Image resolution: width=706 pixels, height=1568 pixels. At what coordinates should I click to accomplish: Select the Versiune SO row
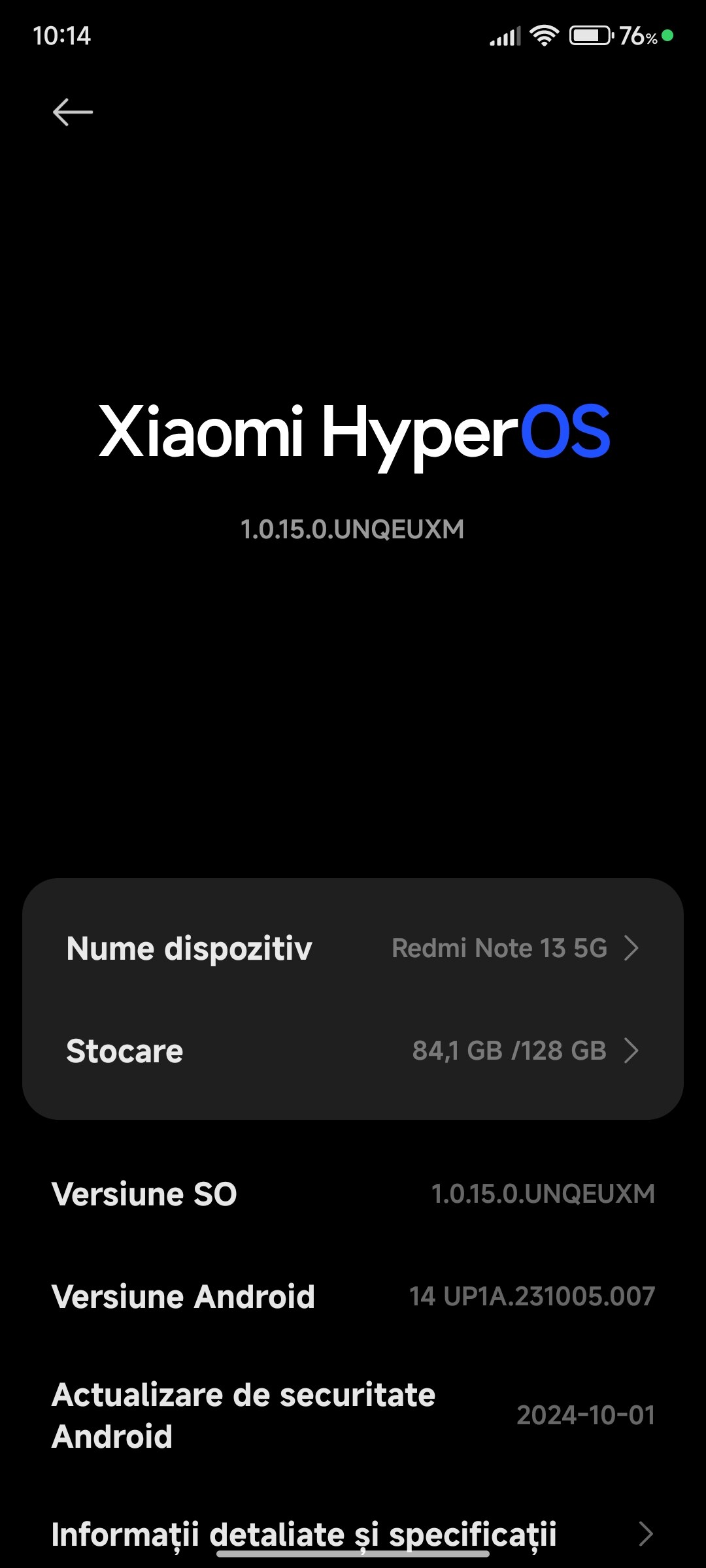pyautogui.click(x=353, y=1193)
